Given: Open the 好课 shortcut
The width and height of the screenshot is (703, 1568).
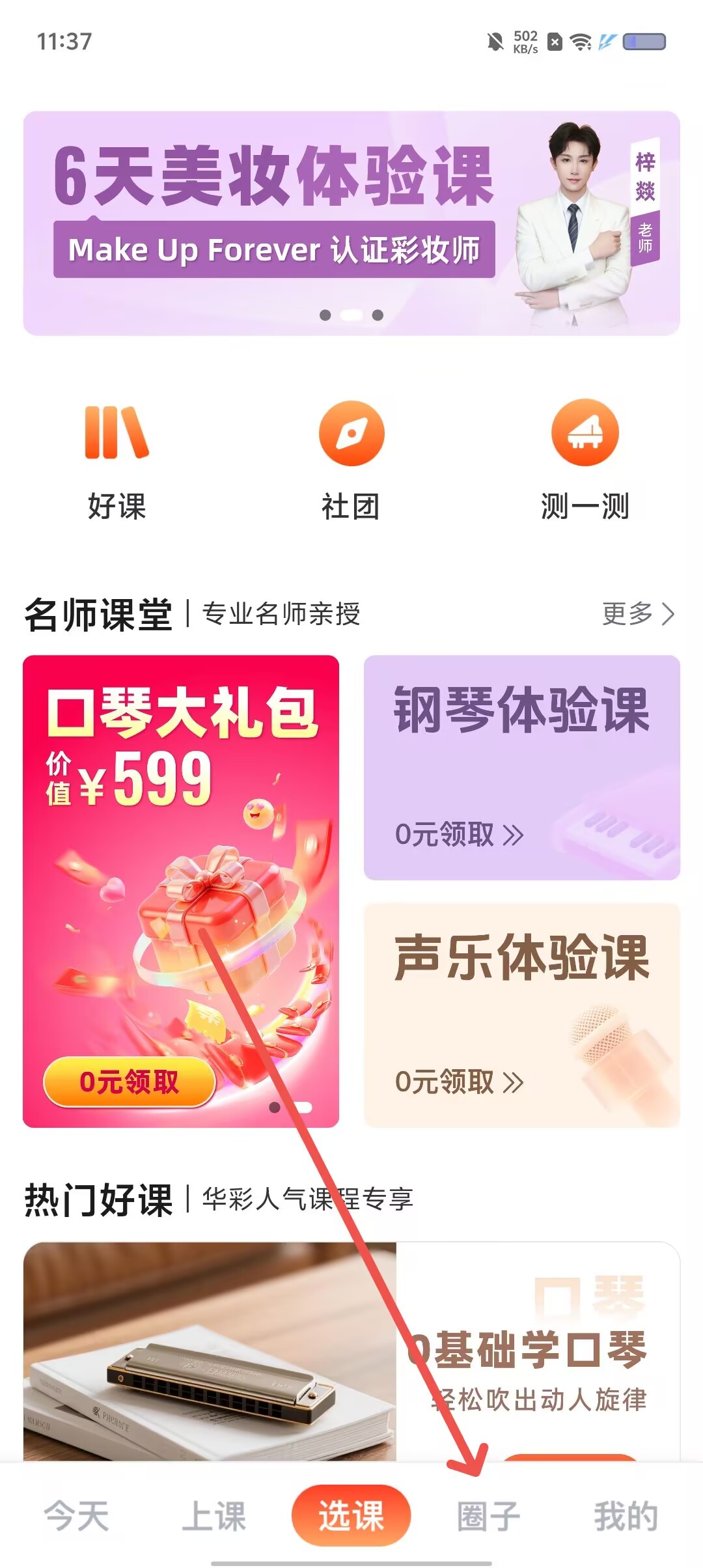Looking at the screenshot, I should click(x=117, y=461).
